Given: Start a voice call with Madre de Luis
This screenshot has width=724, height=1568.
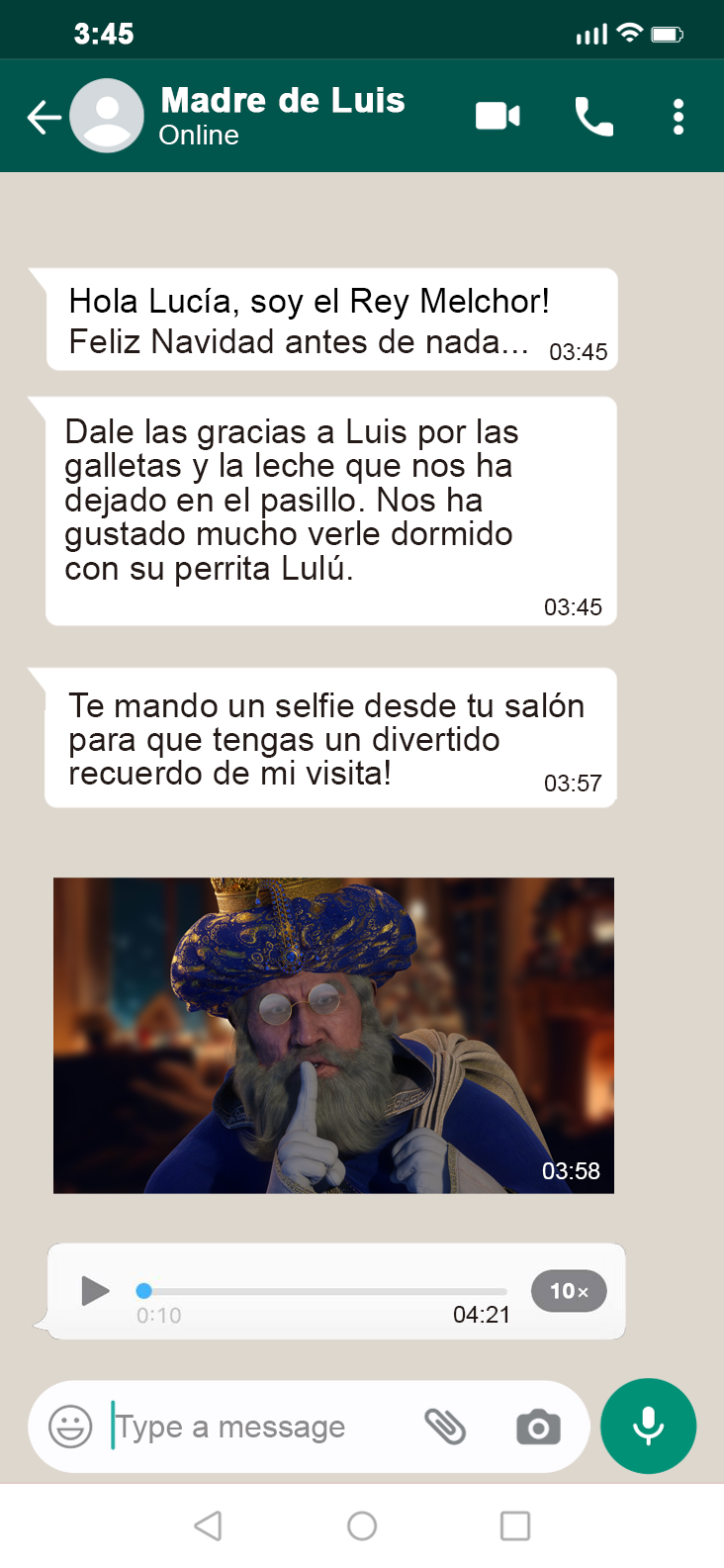Looking at the screenshot, I should pos(593,117).
